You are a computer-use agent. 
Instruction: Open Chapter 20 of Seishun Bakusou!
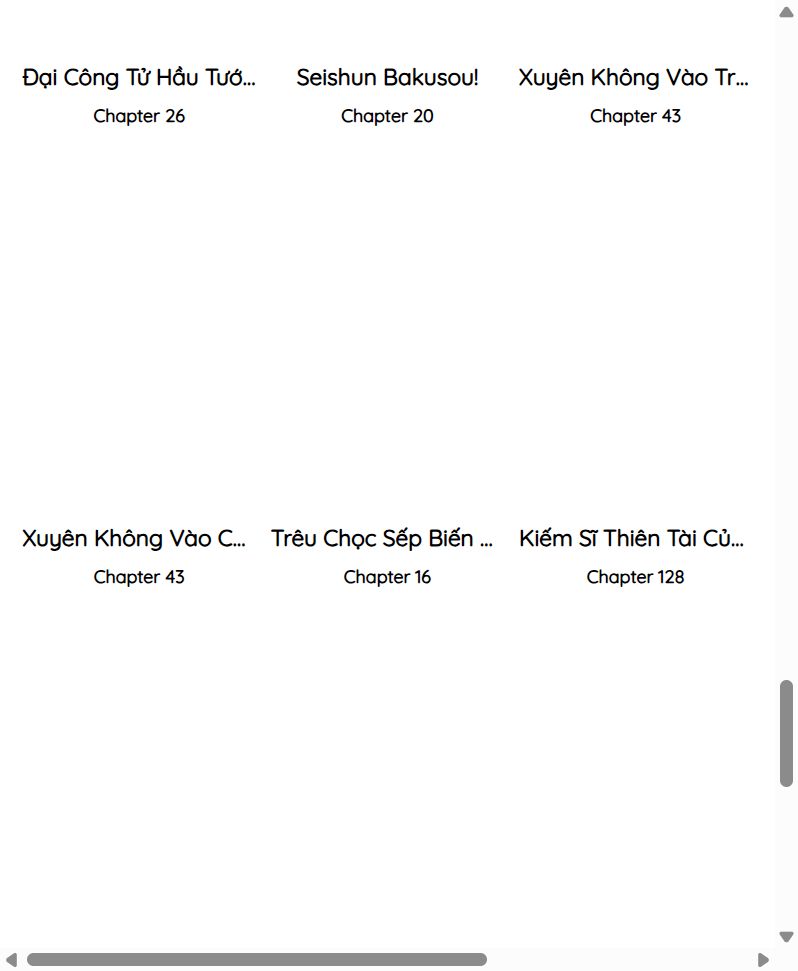[387, 116]
